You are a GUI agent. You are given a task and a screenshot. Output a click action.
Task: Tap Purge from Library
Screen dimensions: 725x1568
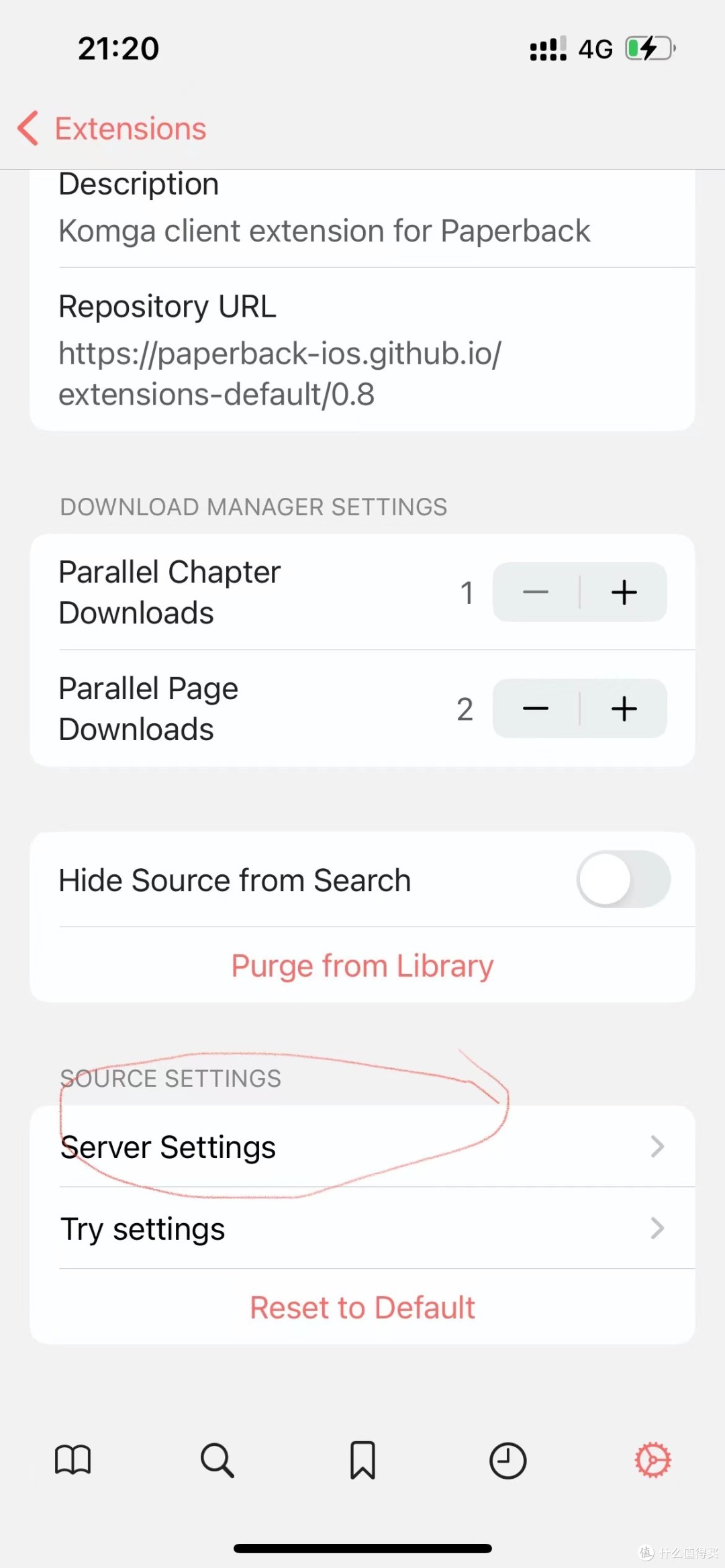tap(362, 966)
